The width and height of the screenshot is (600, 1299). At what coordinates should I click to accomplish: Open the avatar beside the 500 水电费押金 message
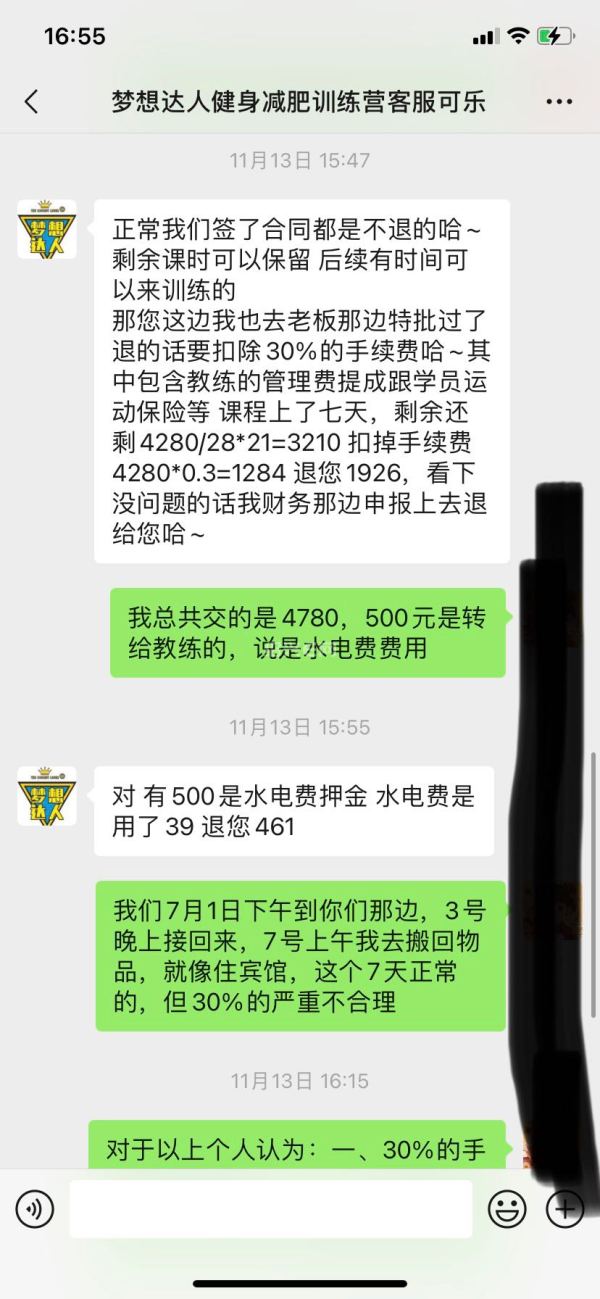tap(47, 796)
